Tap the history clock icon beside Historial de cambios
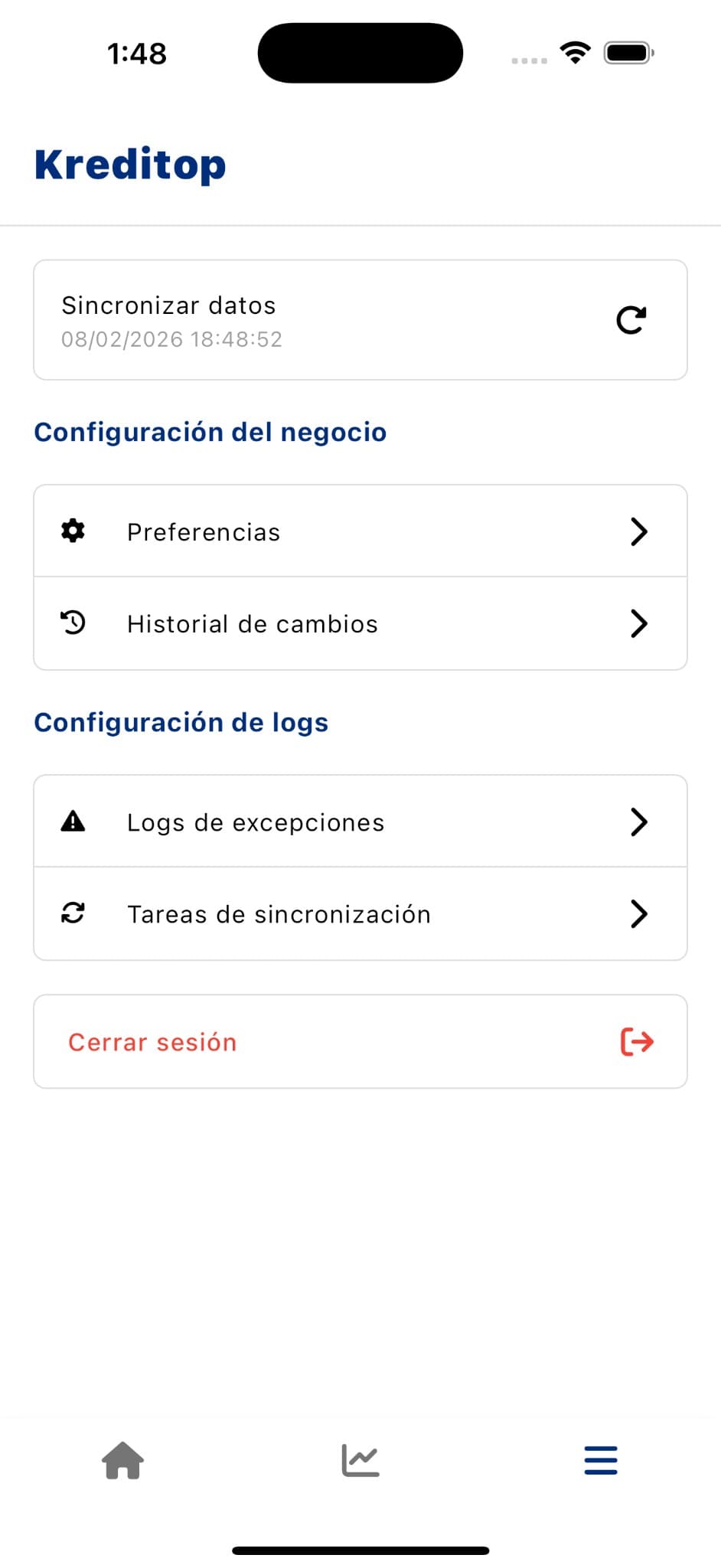This screenshot has height=1568, width=721. click(72, 623)
